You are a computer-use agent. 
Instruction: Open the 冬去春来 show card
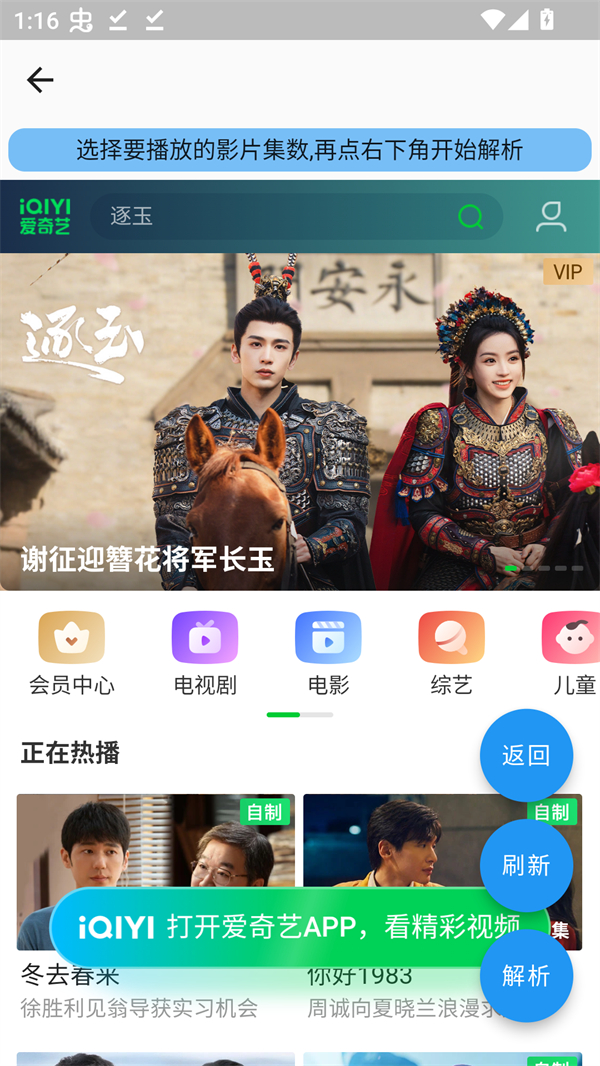click(x=155, y=850)
